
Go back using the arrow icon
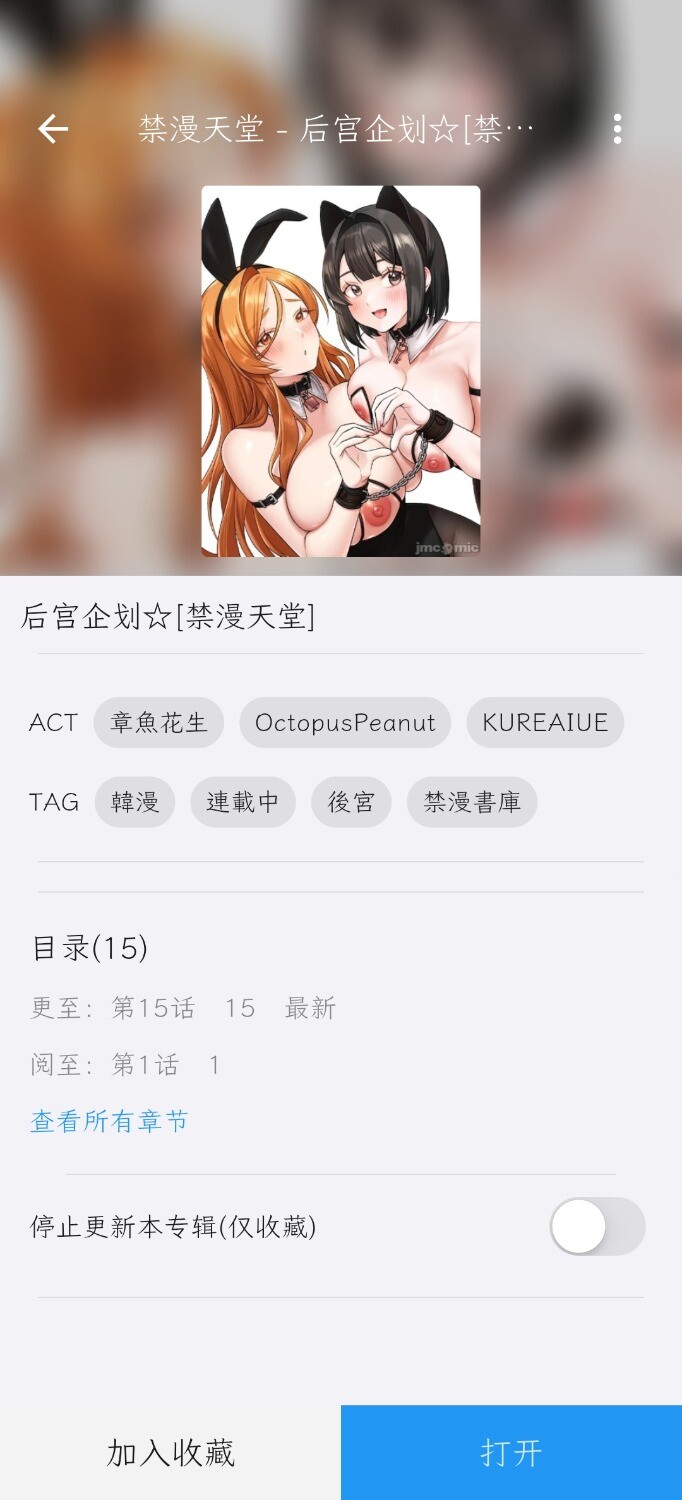53,129
